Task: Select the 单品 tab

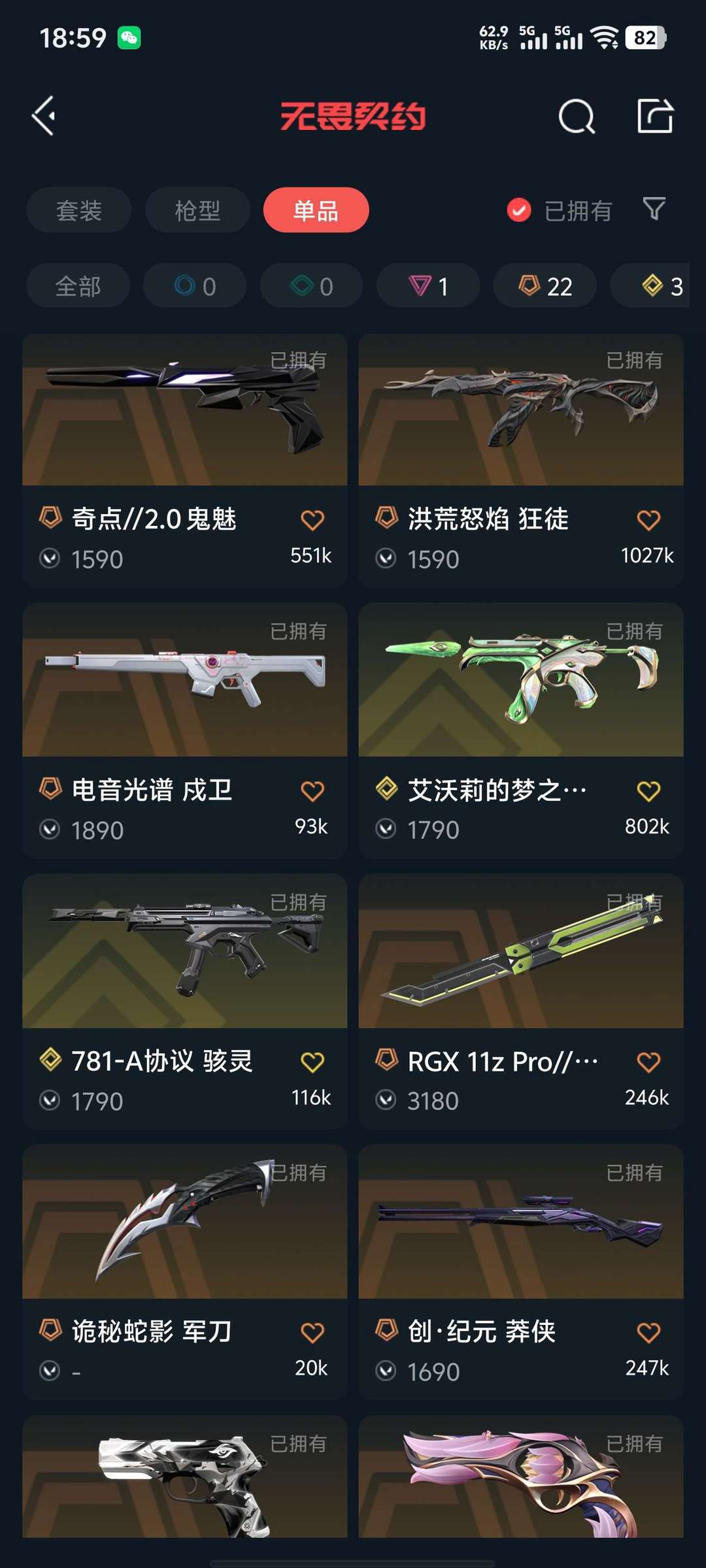Action: click(x=316, y=210)
